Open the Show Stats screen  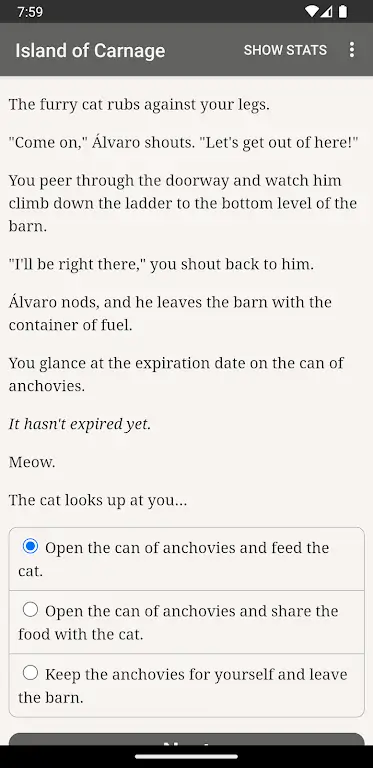pyautogui.click(x=285, y=50)
